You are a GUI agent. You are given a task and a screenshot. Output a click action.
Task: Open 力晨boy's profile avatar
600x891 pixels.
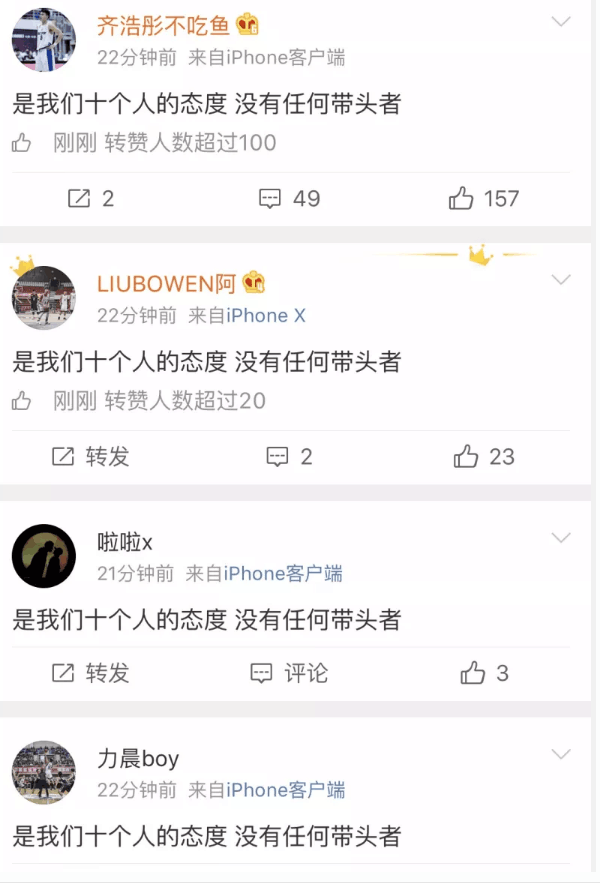[43, 772]
